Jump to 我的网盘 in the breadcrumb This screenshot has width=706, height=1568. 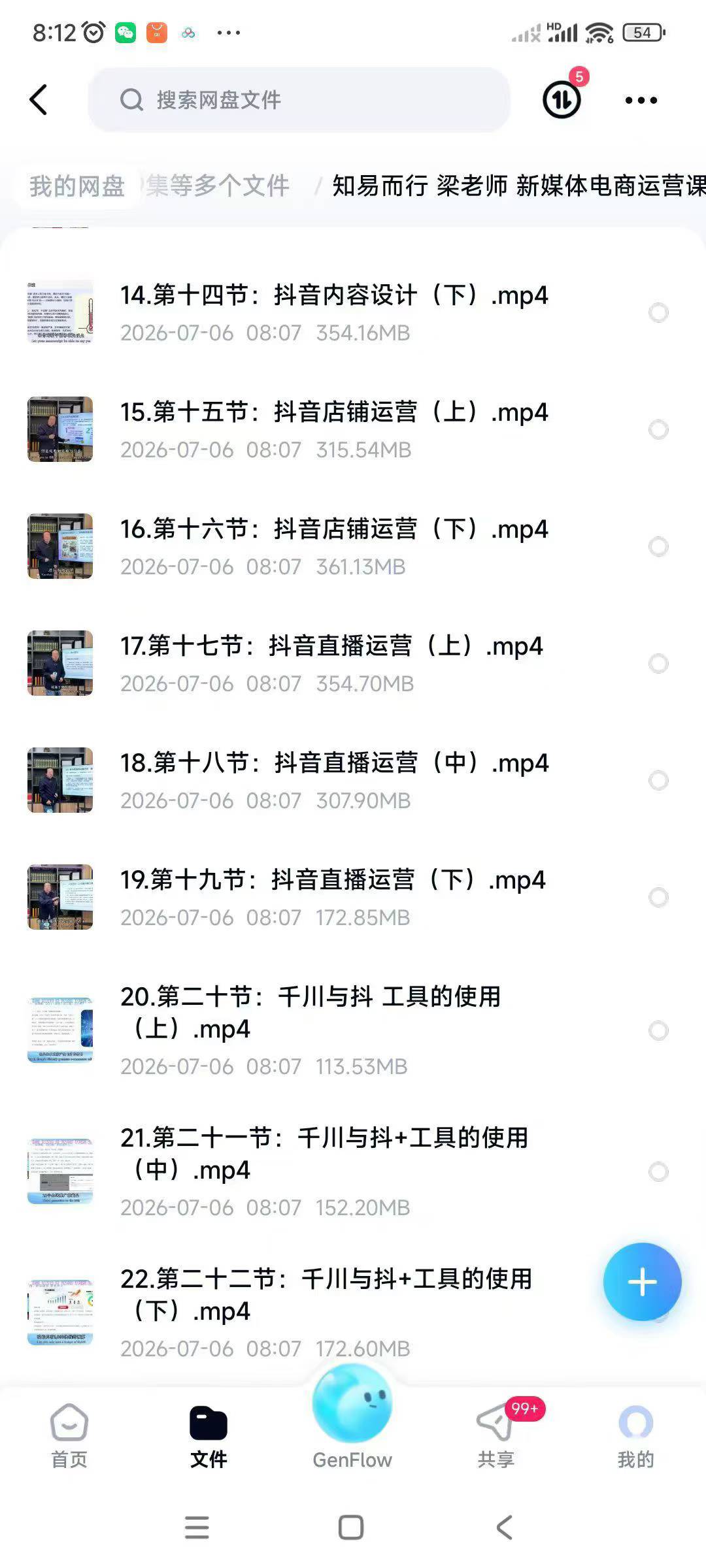[x=77, y=186]
